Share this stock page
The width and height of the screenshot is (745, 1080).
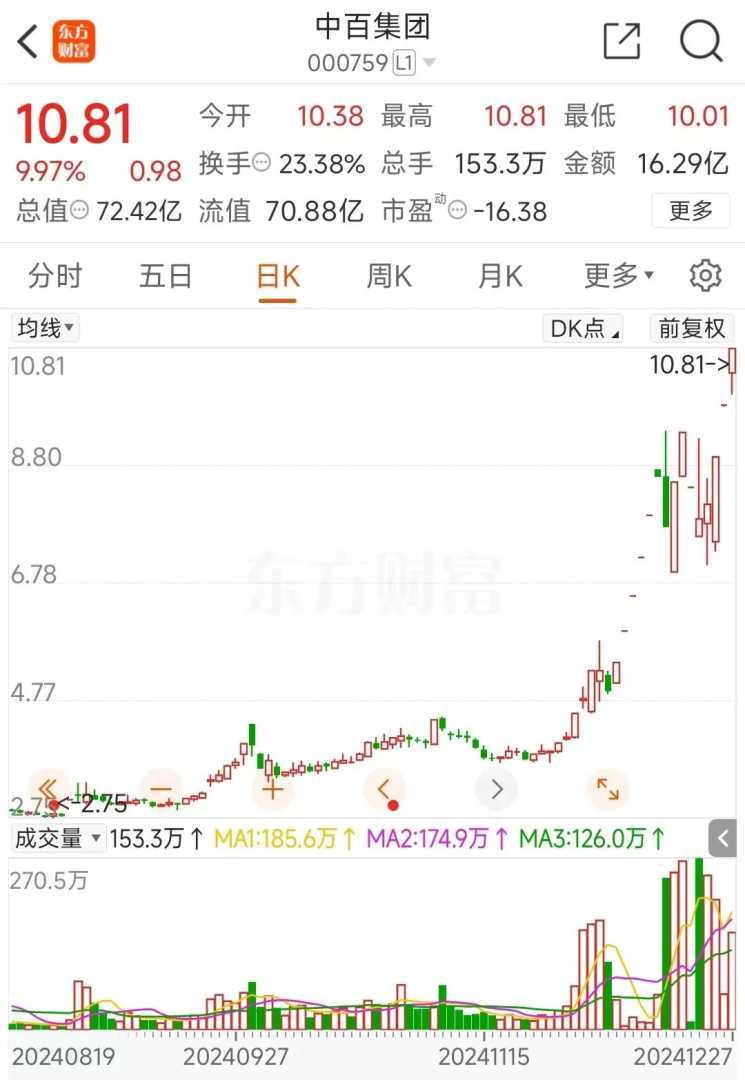click(x=621, y=41)
